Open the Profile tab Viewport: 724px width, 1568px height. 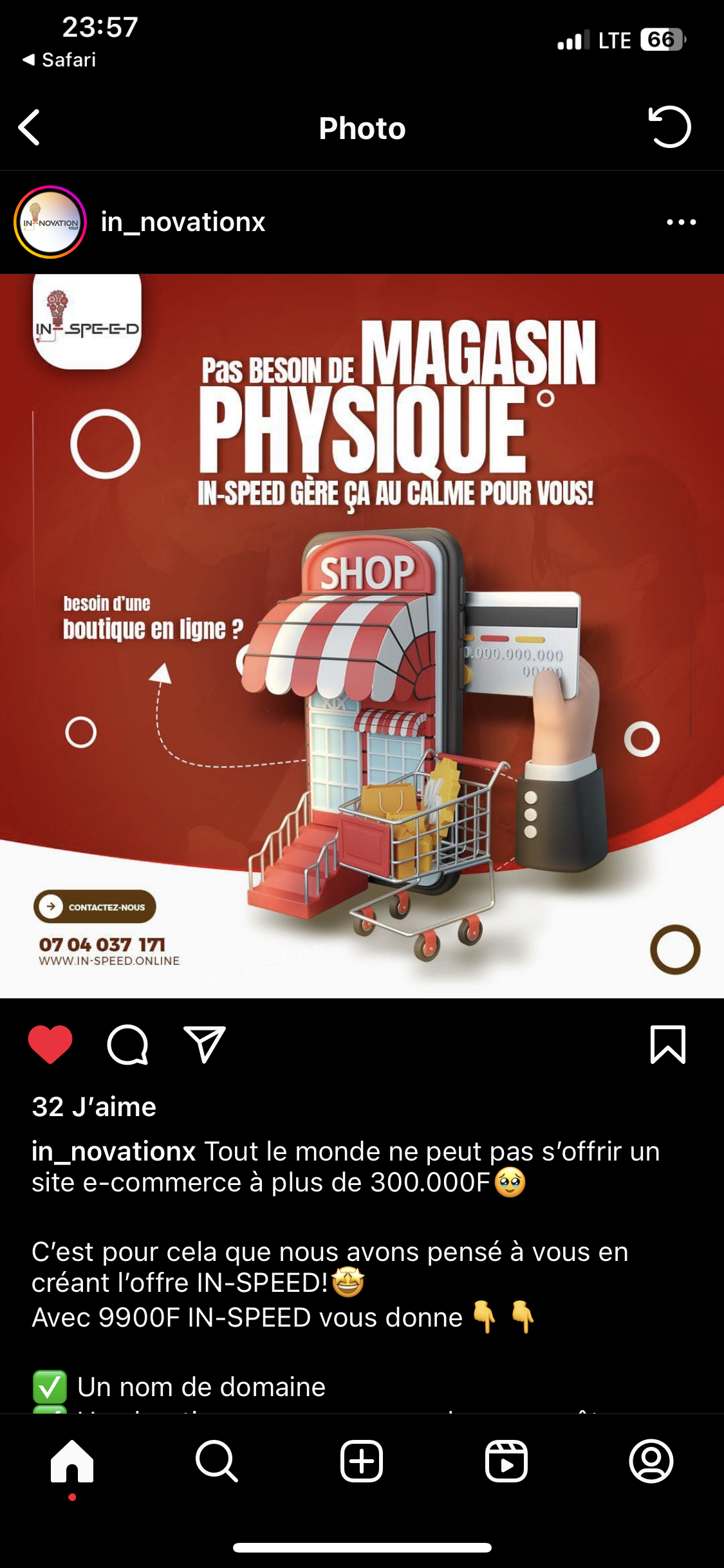(651, 1461)
